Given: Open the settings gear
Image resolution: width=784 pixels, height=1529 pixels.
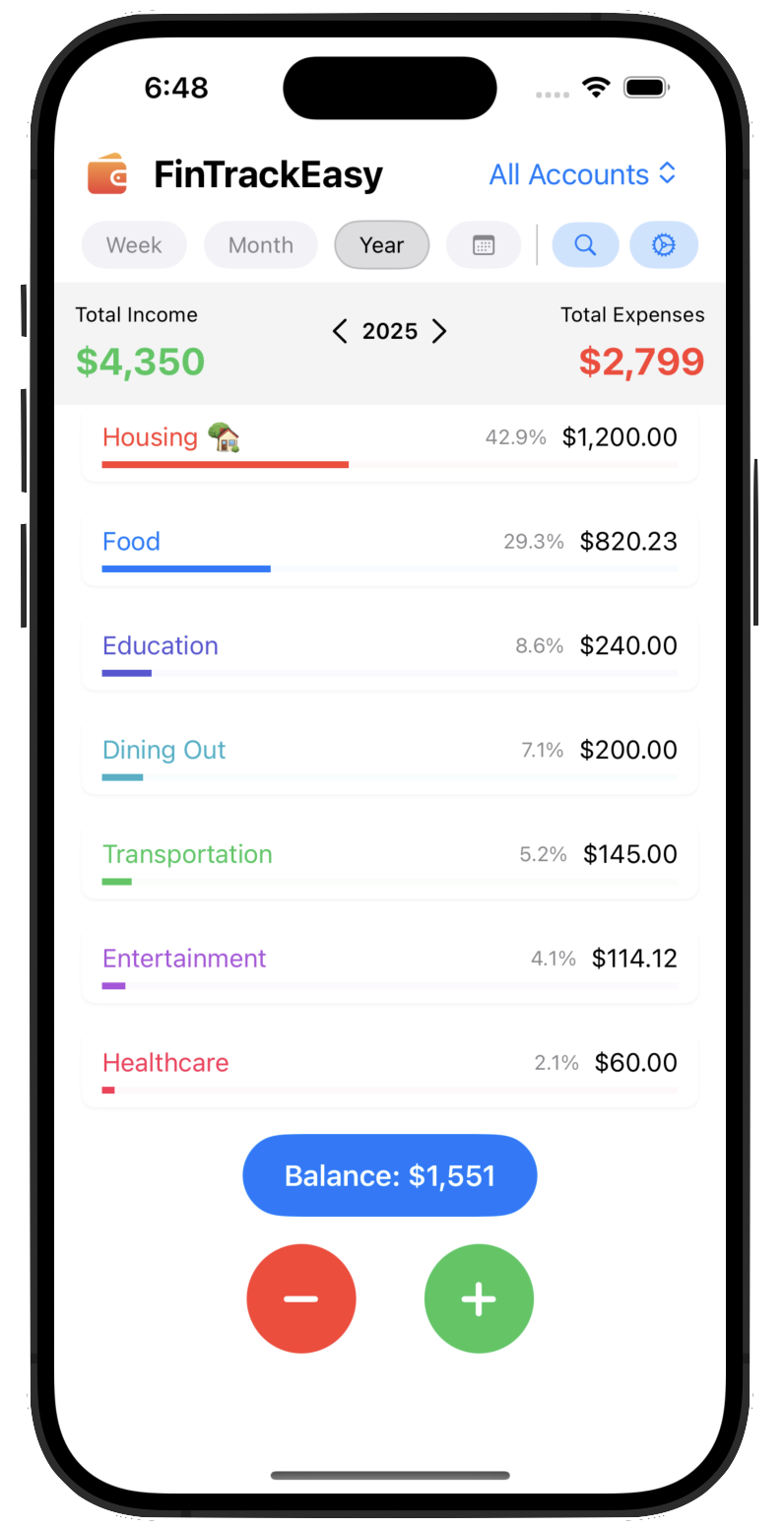Looking at the screenshot, I should pyautogui.click(x=664, y=245).
